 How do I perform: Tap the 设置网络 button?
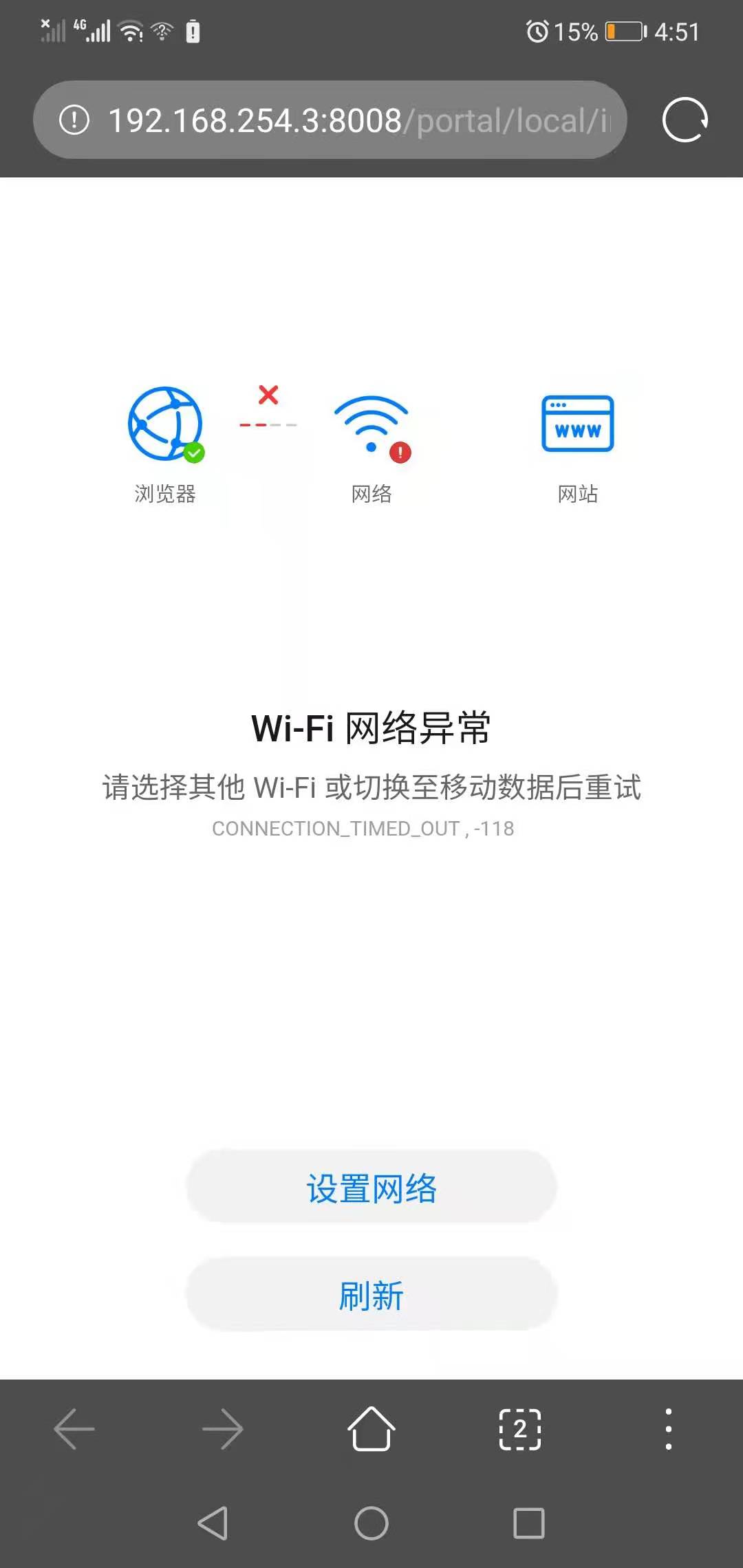click(371, 1188)
